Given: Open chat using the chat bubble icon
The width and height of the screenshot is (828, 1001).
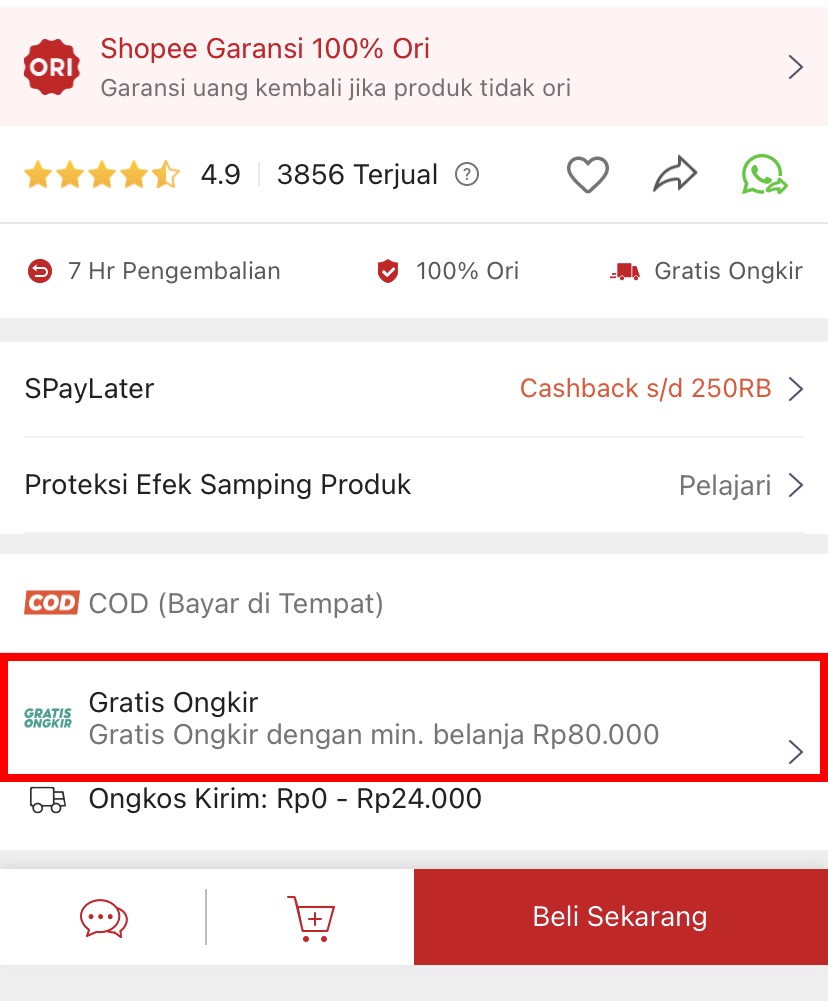Looking at the screenshot, I should pyautogui.click(x=104, y=916).
